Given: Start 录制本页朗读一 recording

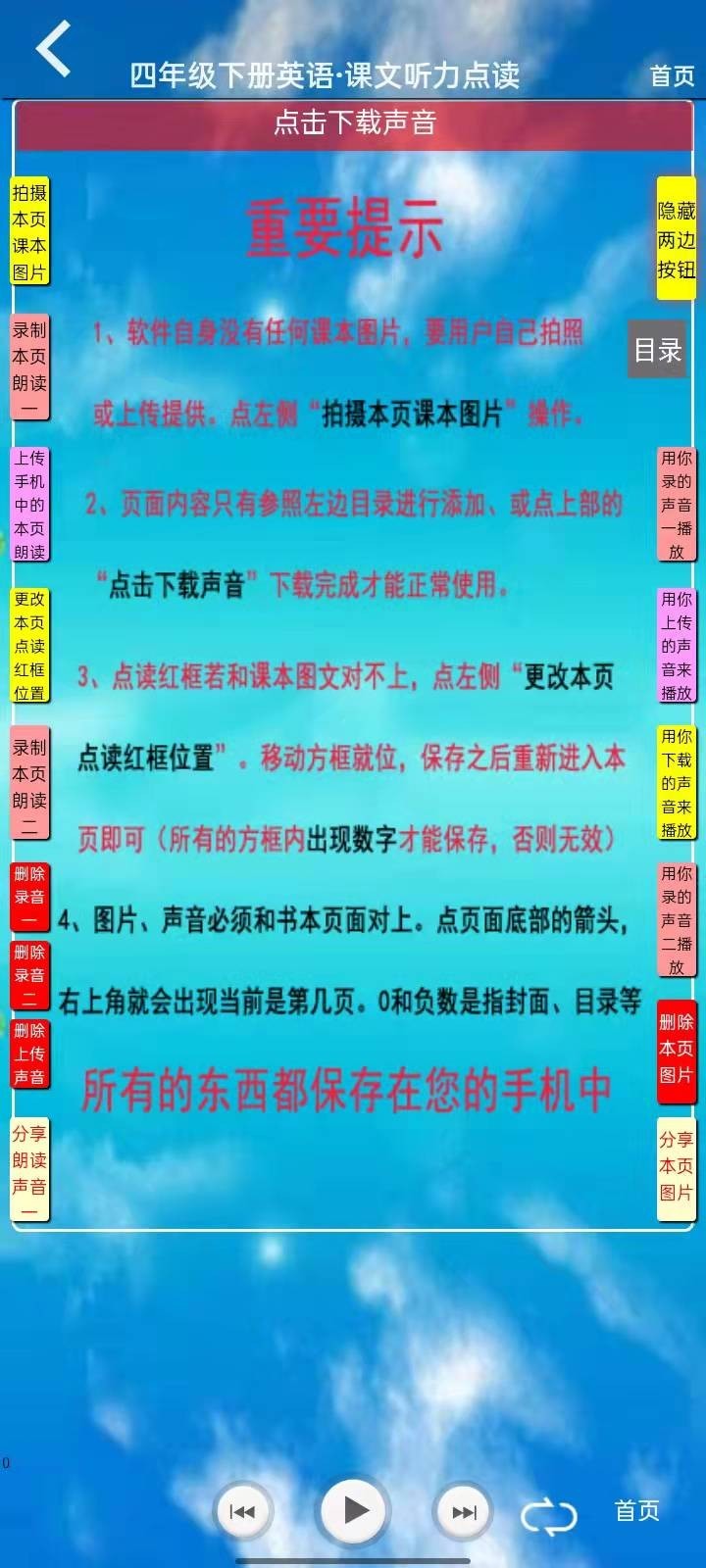Looking at the screenshot, I should (29, 368).
